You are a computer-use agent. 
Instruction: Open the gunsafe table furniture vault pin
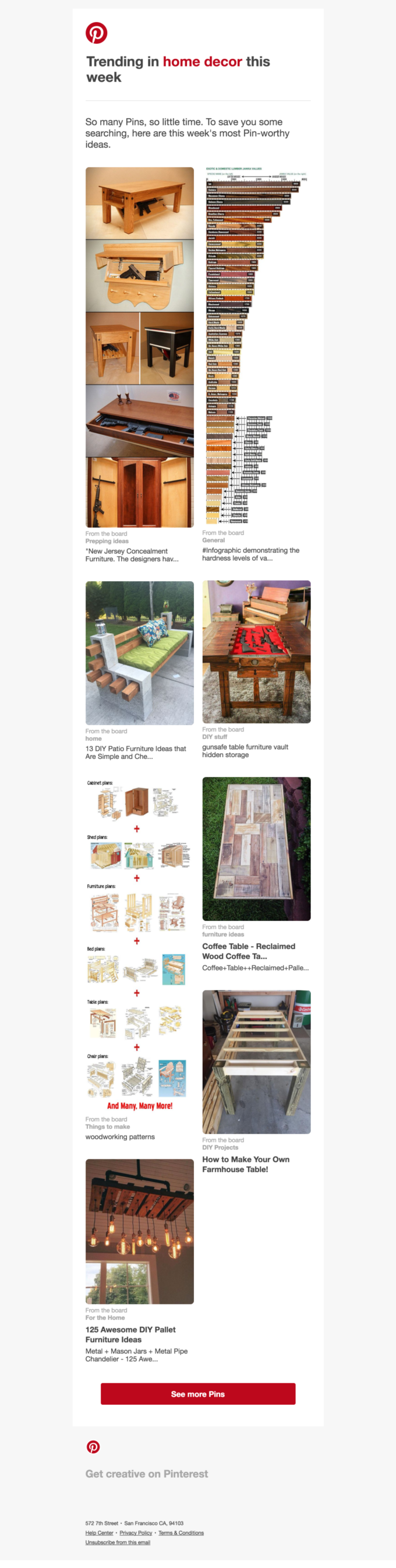pyautogui.click(x=256, y=651)
